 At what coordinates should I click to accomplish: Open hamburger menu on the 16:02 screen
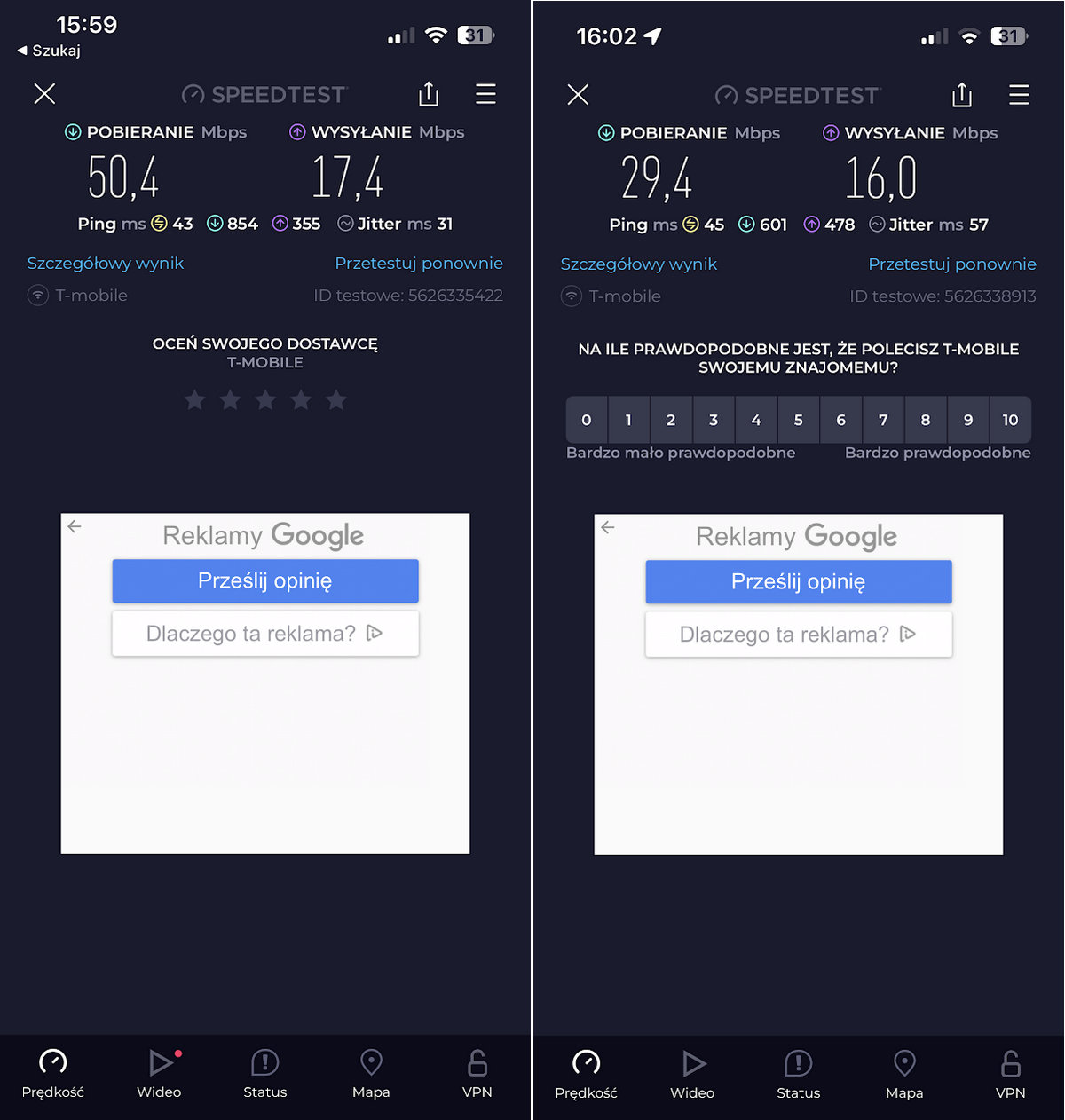pos(1019,95)
